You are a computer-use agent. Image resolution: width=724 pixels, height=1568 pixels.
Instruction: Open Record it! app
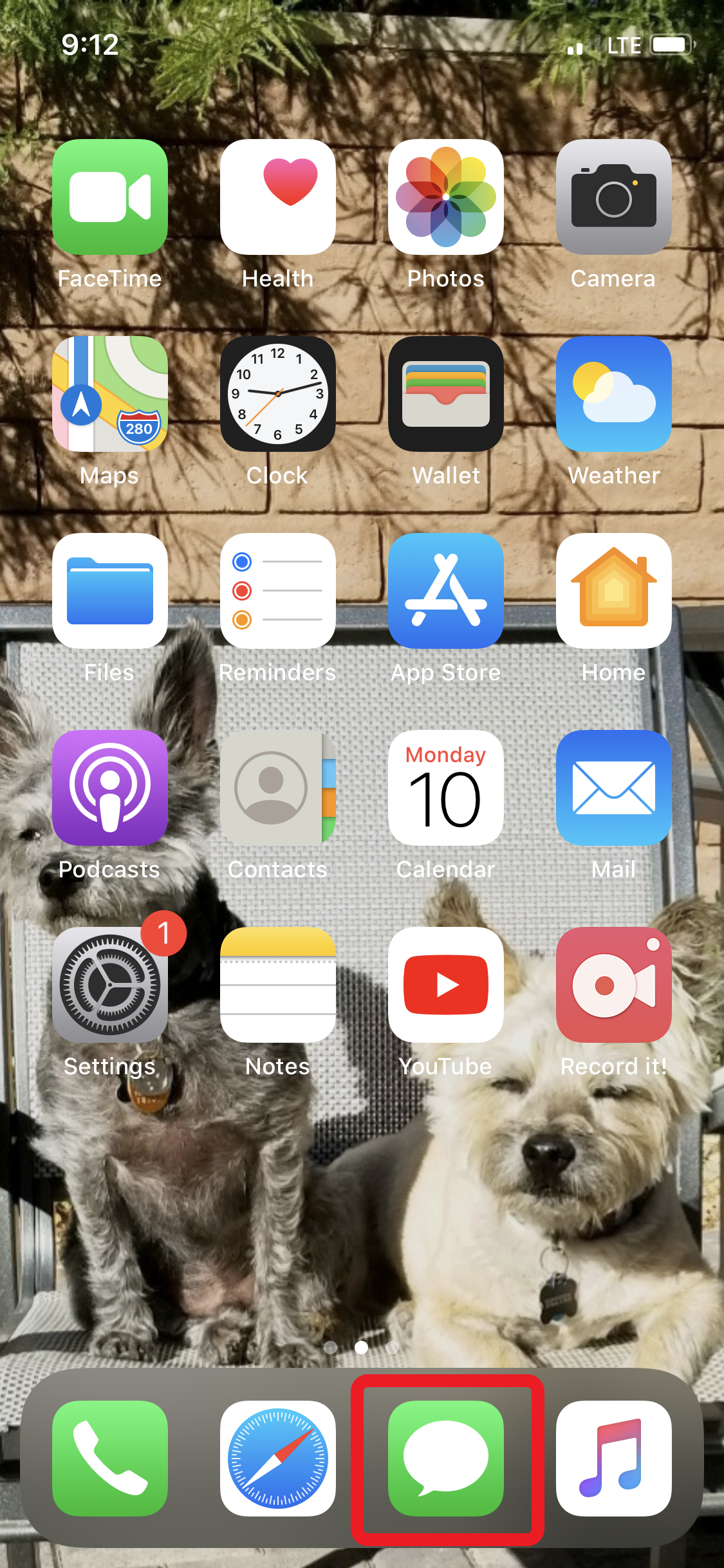[614, 985]
